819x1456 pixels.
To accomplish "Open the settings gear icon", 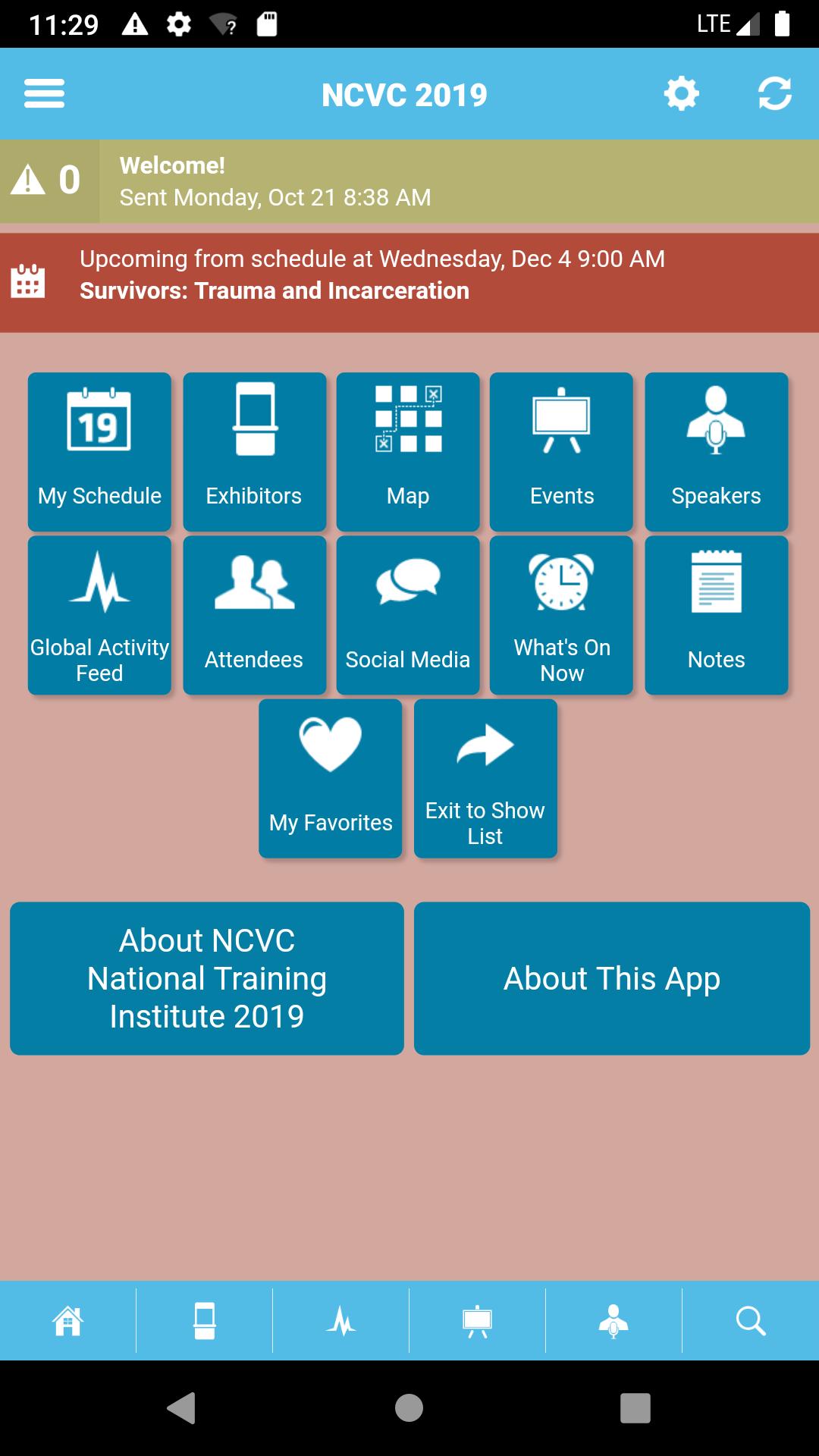I will [x=681, y=94].
